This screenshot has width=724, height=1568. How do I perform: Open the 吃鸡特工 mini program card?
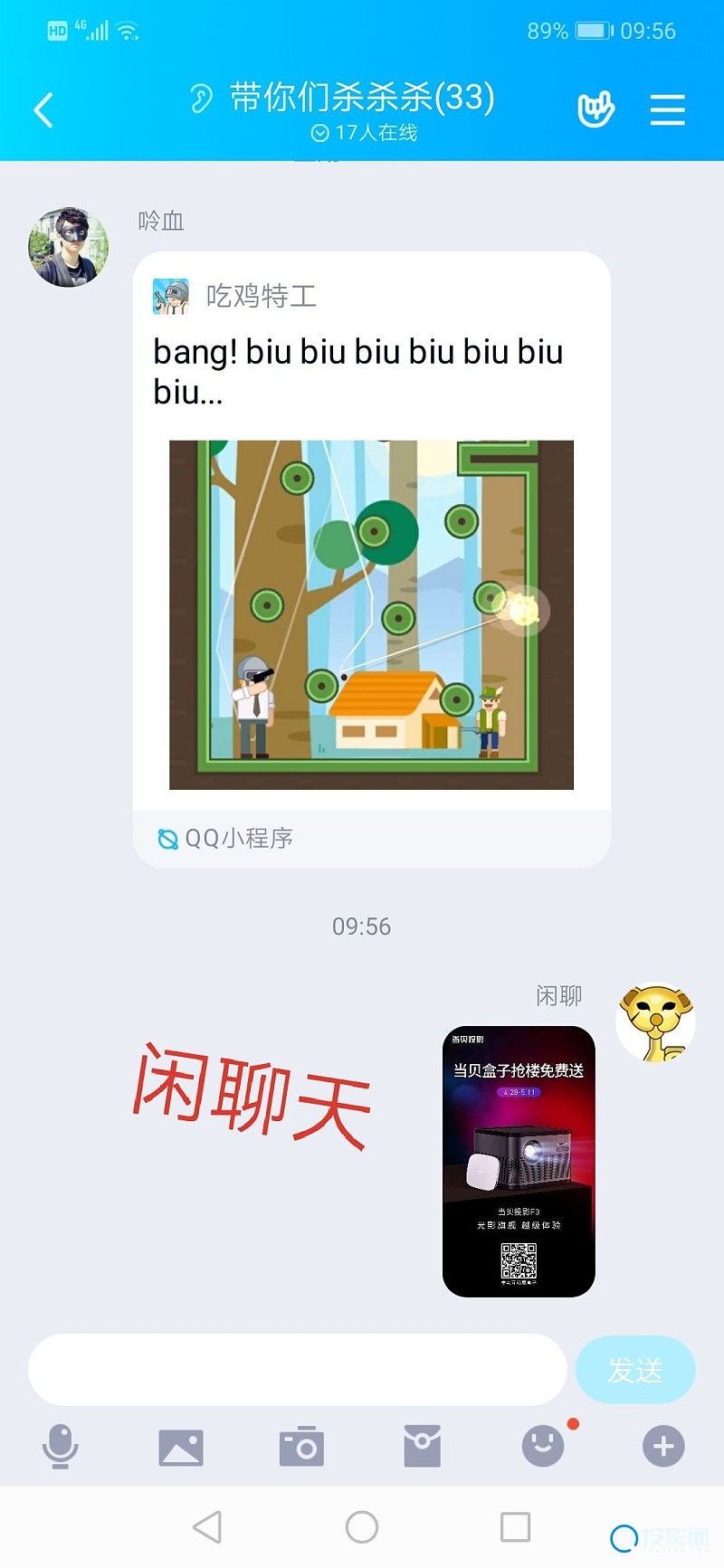pos(372,559)
